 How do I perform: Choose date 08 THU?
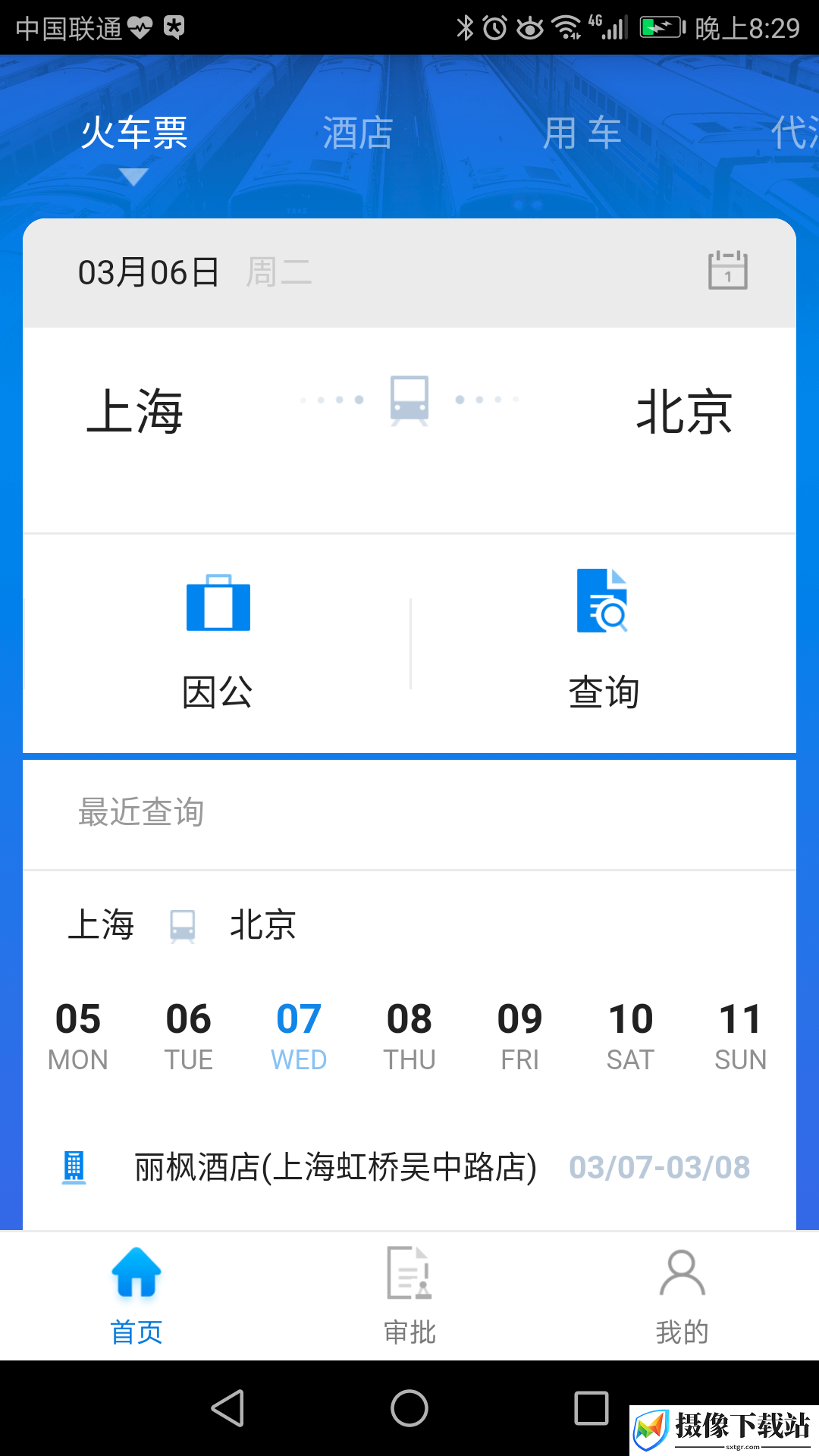click(x=409, y=1036)
